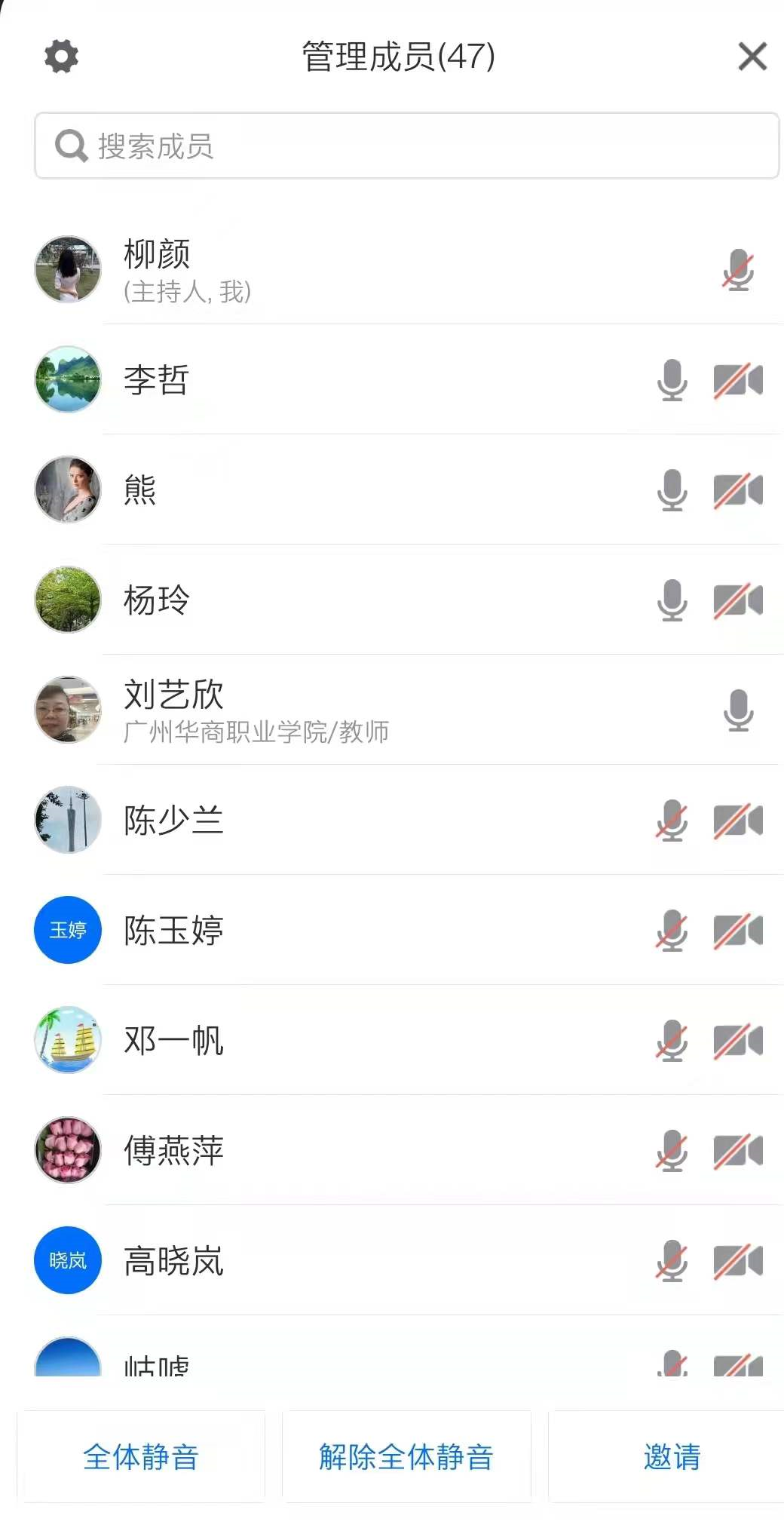Invite new members via 邀请
The image size is (784, 1531).
click(672, 1456)
